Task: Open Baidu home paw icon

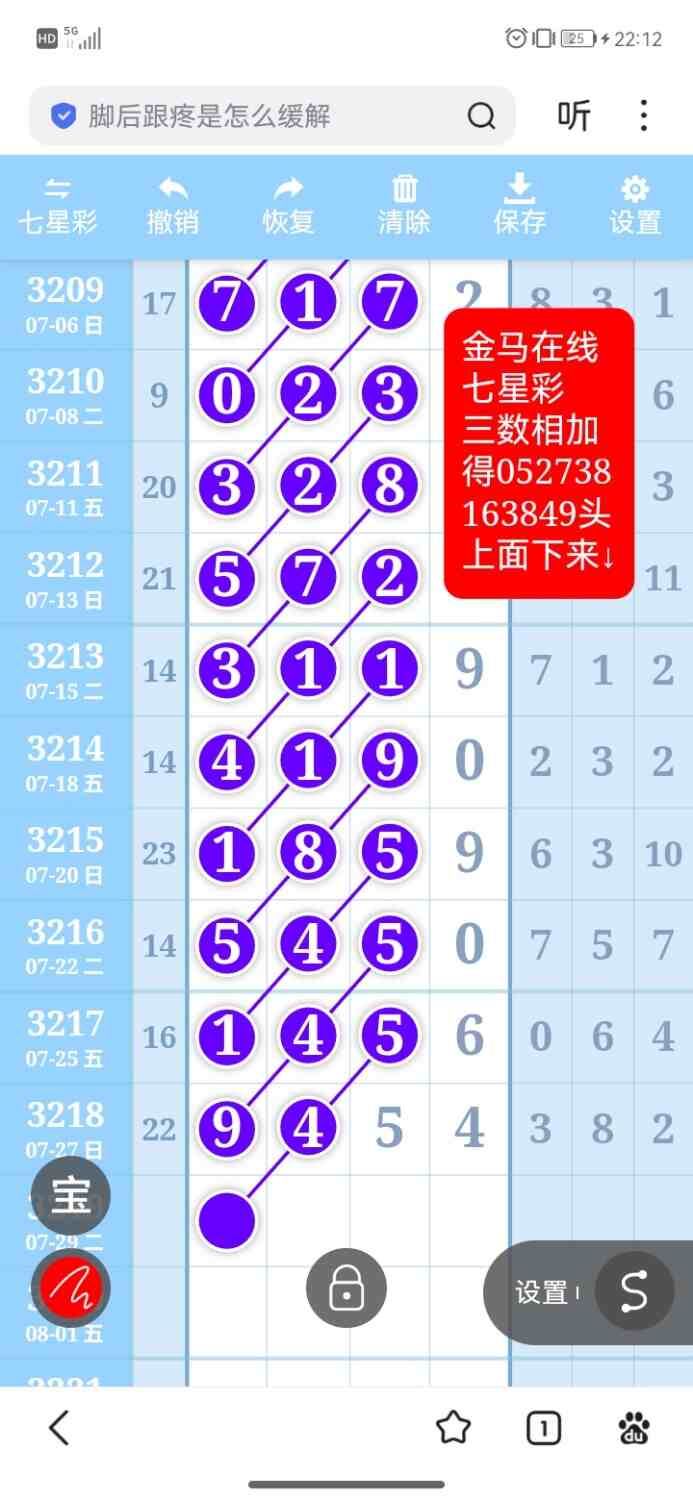Action: pyautogui.click(x=634, y=1428)
